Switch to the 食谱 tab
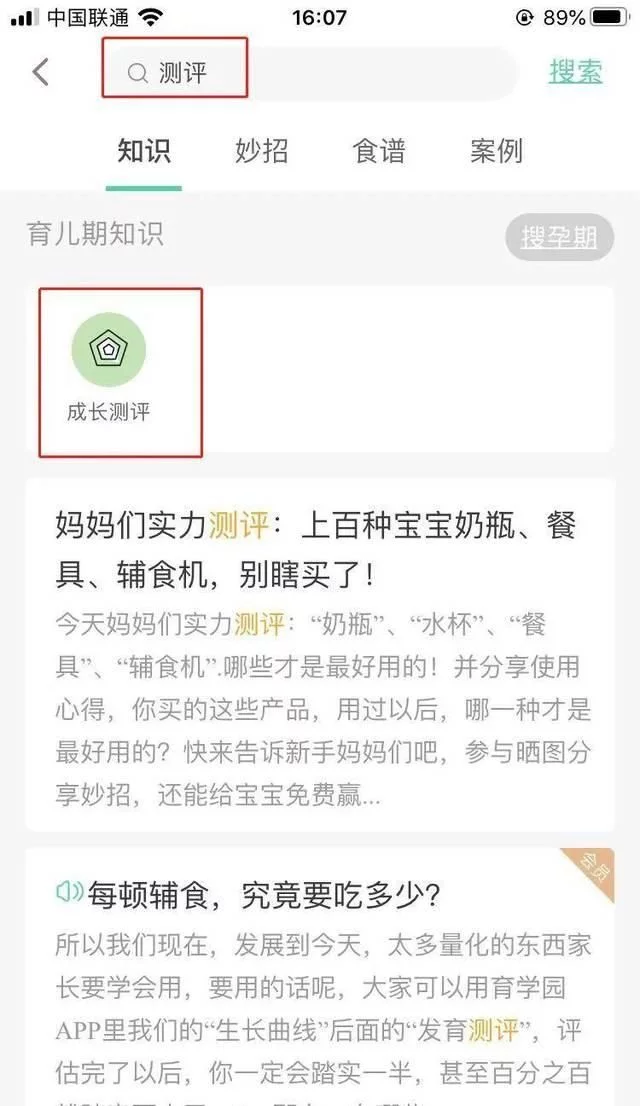Viewport: 640px width, 1106px height. coord(379,152)
